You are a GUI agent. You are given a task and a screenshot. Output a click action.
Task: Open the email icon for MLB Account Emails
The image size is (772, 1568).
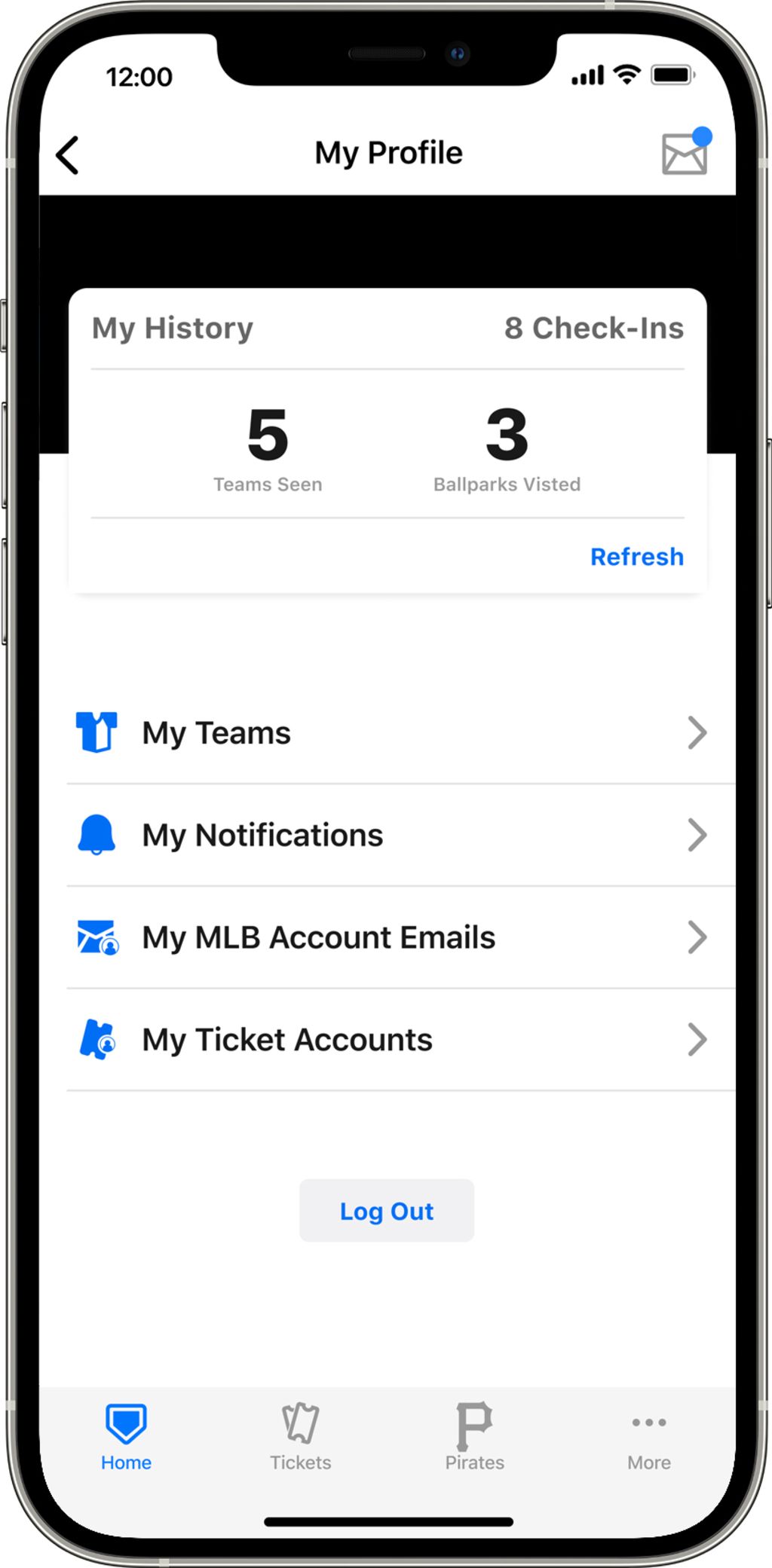pyautogui.click(x=97, y=937)
